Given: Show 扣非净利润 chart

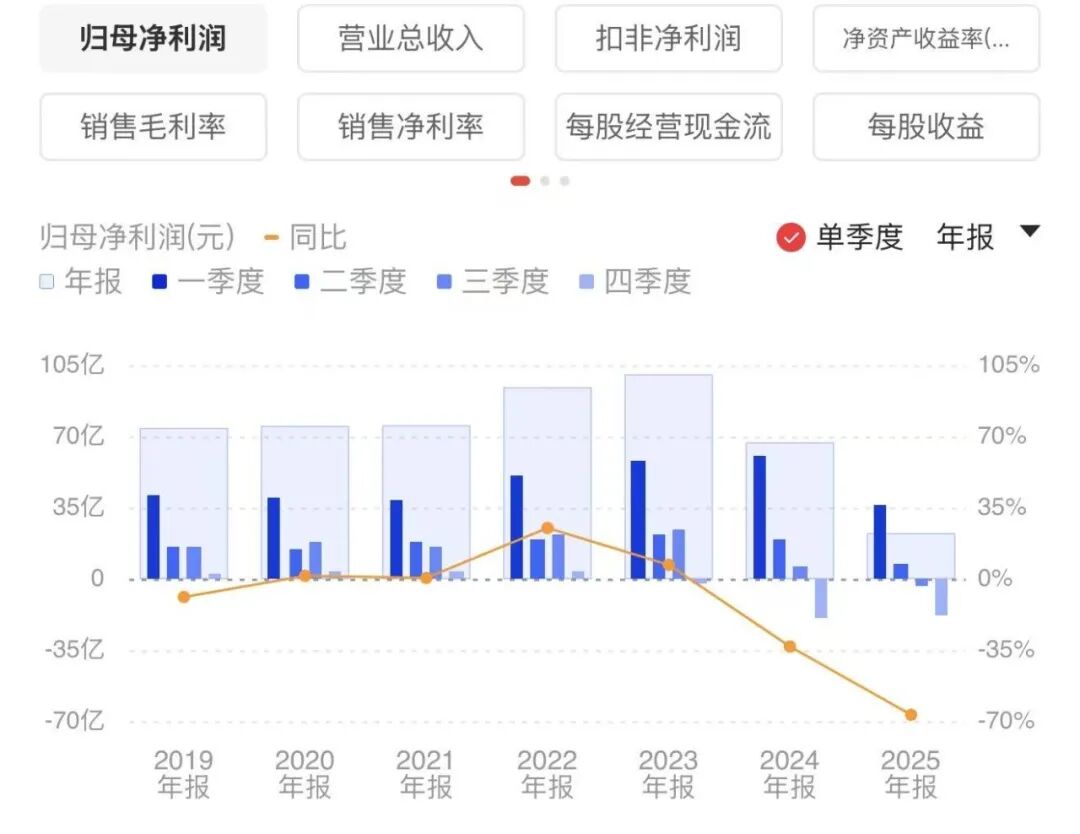Looking at the screenshot, I should pyautogui.click(x=668, y=39).
